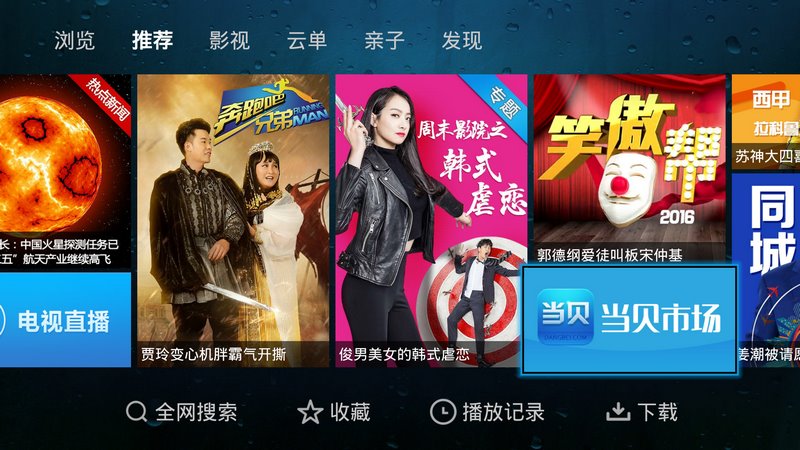Open the 发现 tab
Screen dimensions: 800x450
pyautogui.click(x=462, y=41)
